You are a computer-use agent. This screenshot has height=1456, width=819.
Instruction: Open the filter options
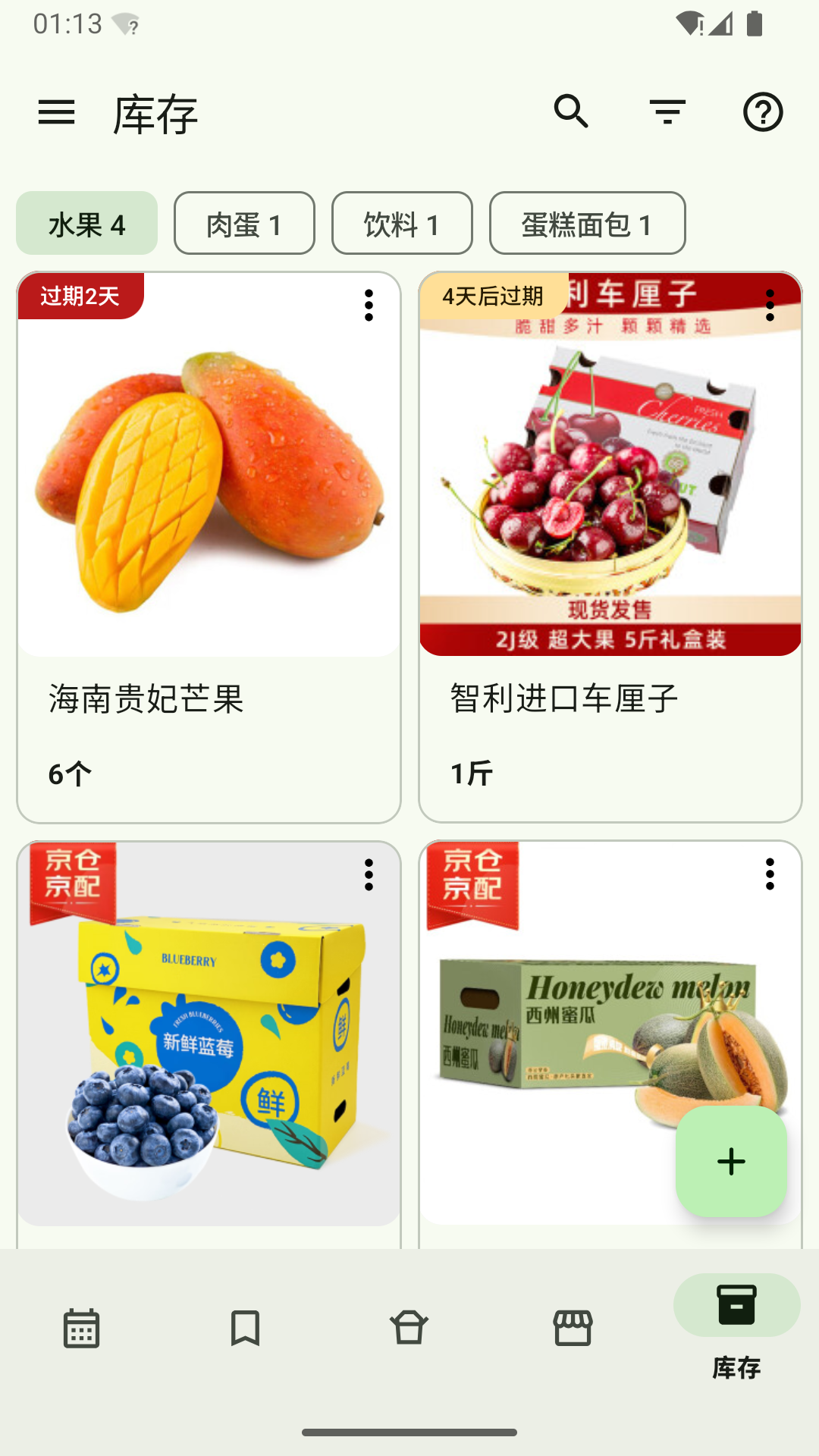[x=667, y=112]
